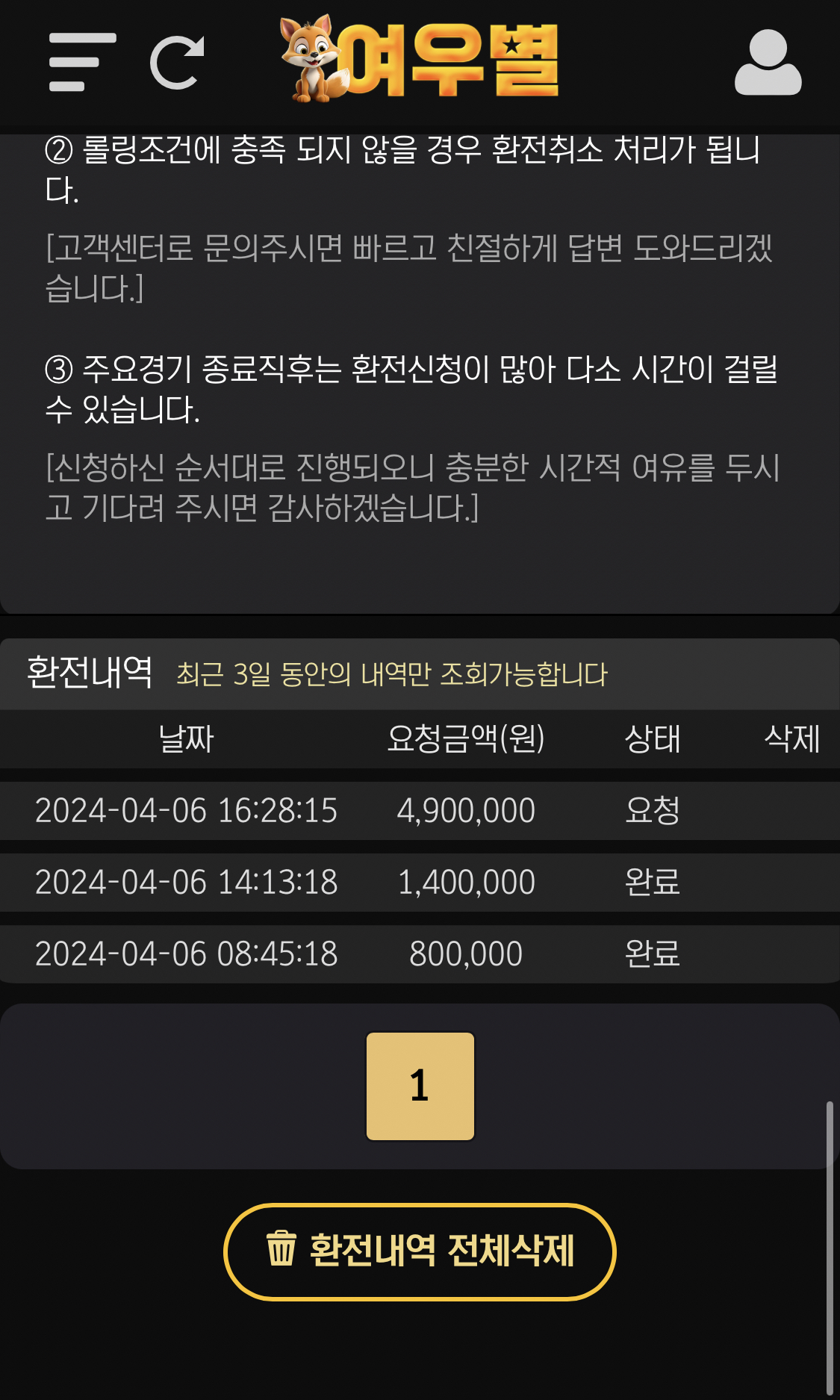Go to home via 여우별 logo
Image resolution: width=840 pixels, height=1400 pixels.
pos(419,58)
